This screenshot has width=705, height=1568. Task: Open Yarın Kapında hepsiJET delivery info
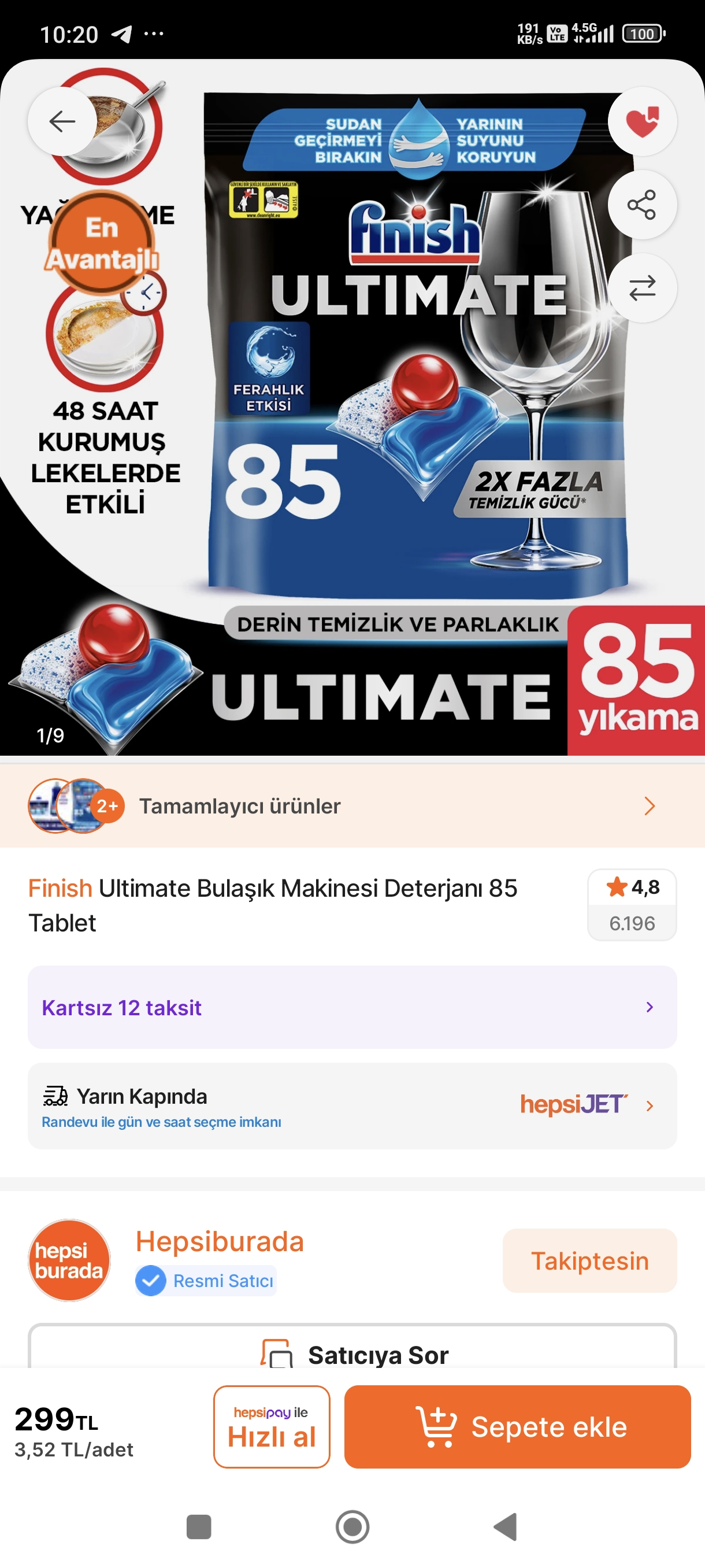352,1106
